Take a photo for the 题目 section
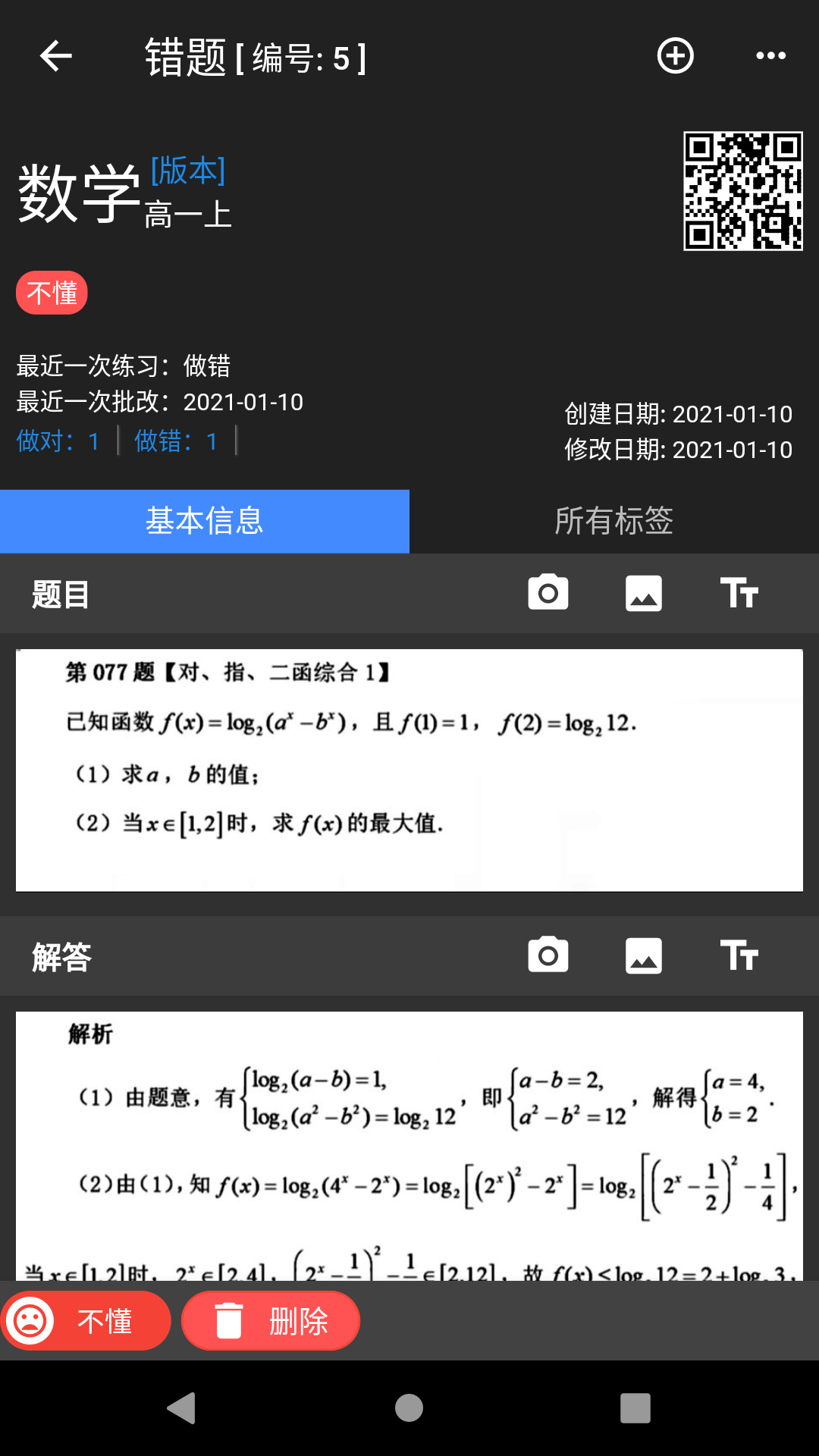The height and width of the screenshot is (1456, 819). point(548,593)
